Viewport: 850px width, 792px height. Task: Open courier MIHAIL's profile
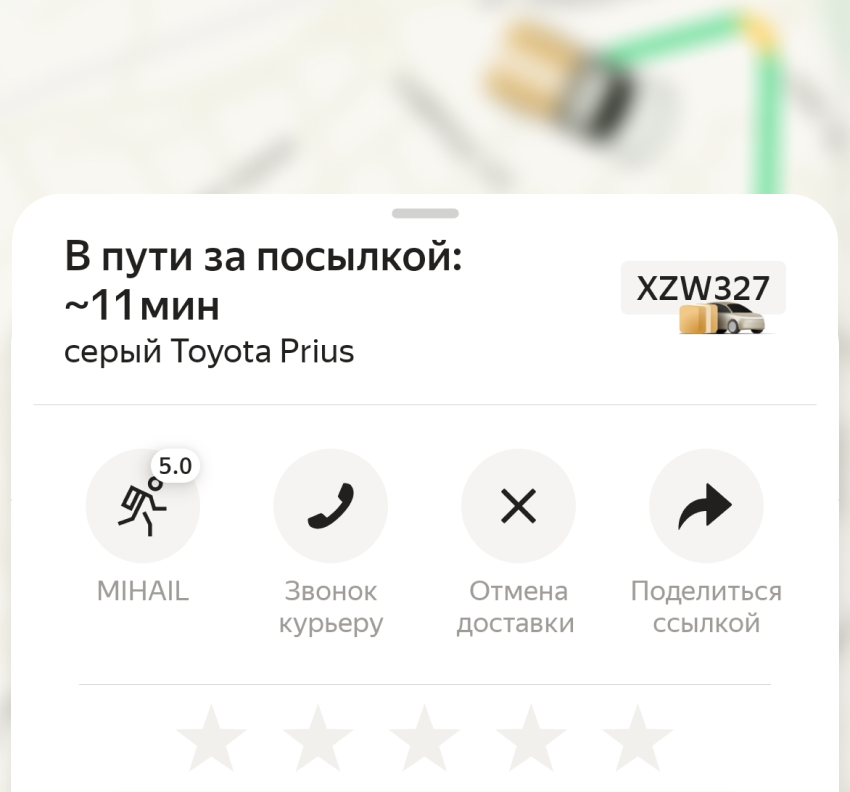point(142,506)
